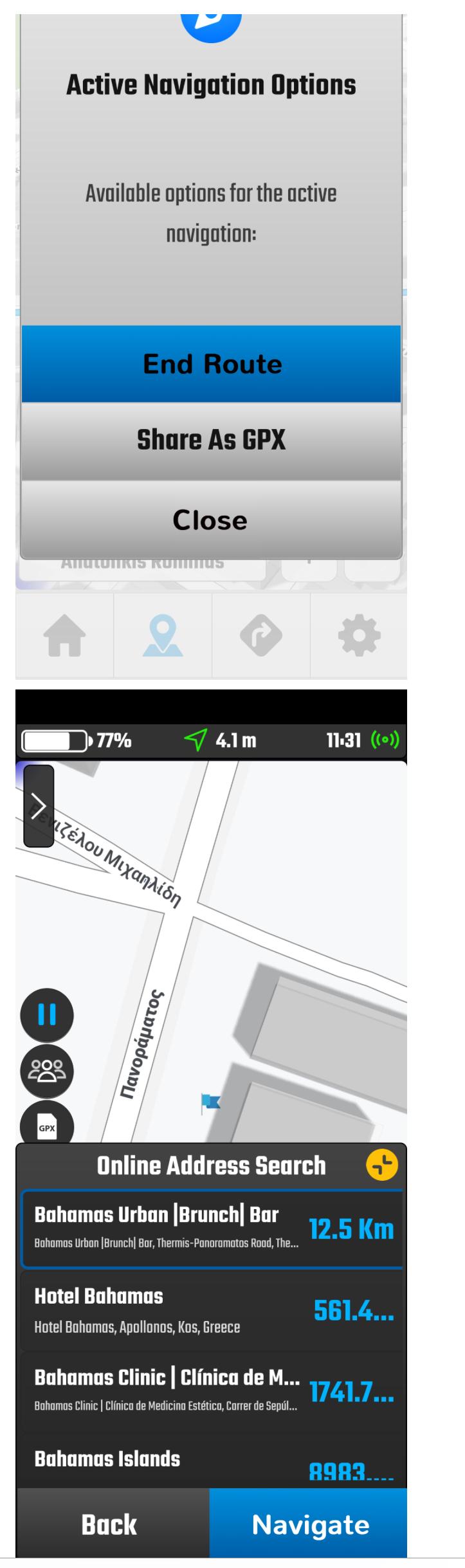Go to the home tab
This screenshot has width=465, height=1568.
pyautogui.click(x=64, y=635)
